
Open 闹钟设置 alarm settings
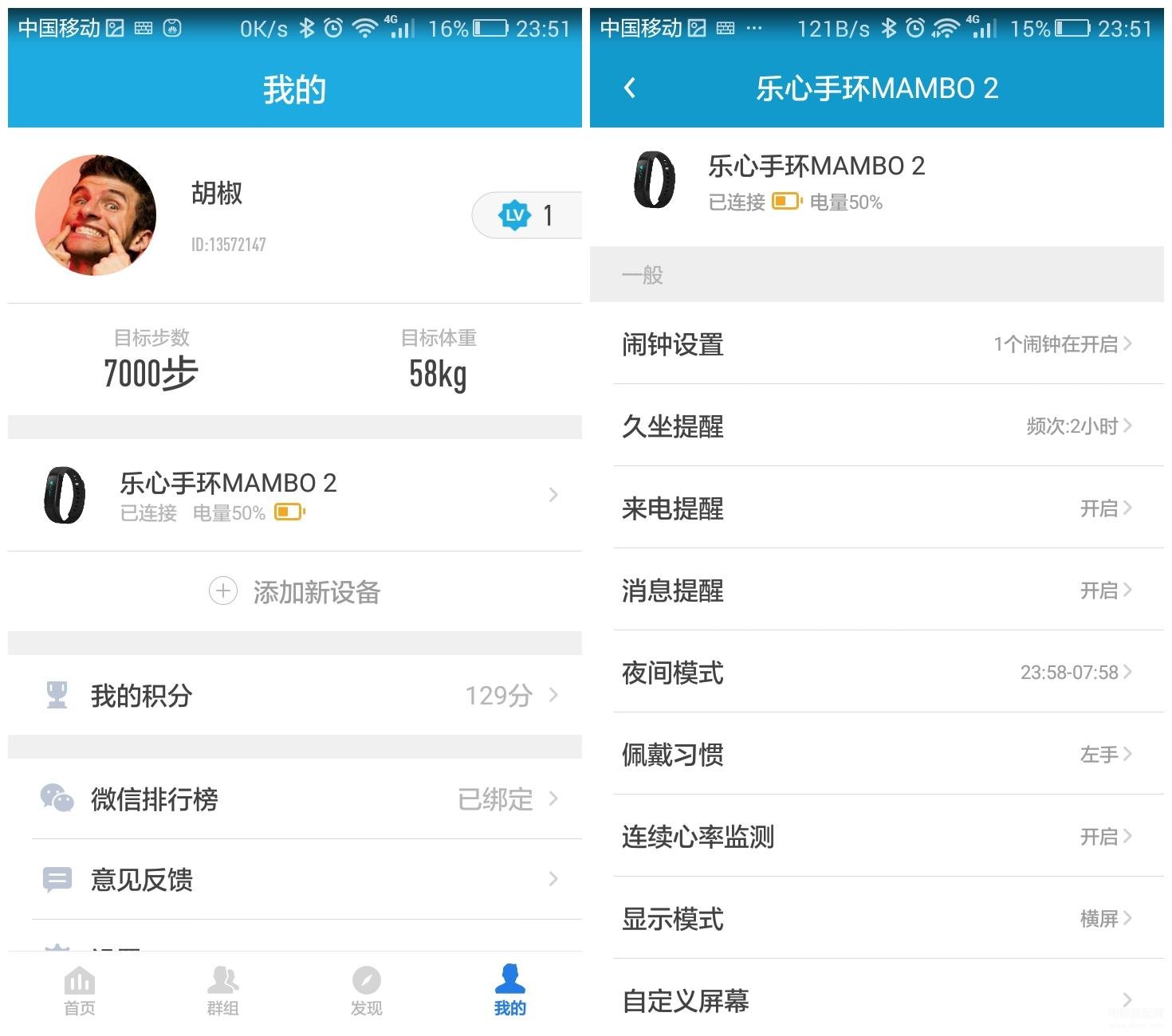coord(877,344)
